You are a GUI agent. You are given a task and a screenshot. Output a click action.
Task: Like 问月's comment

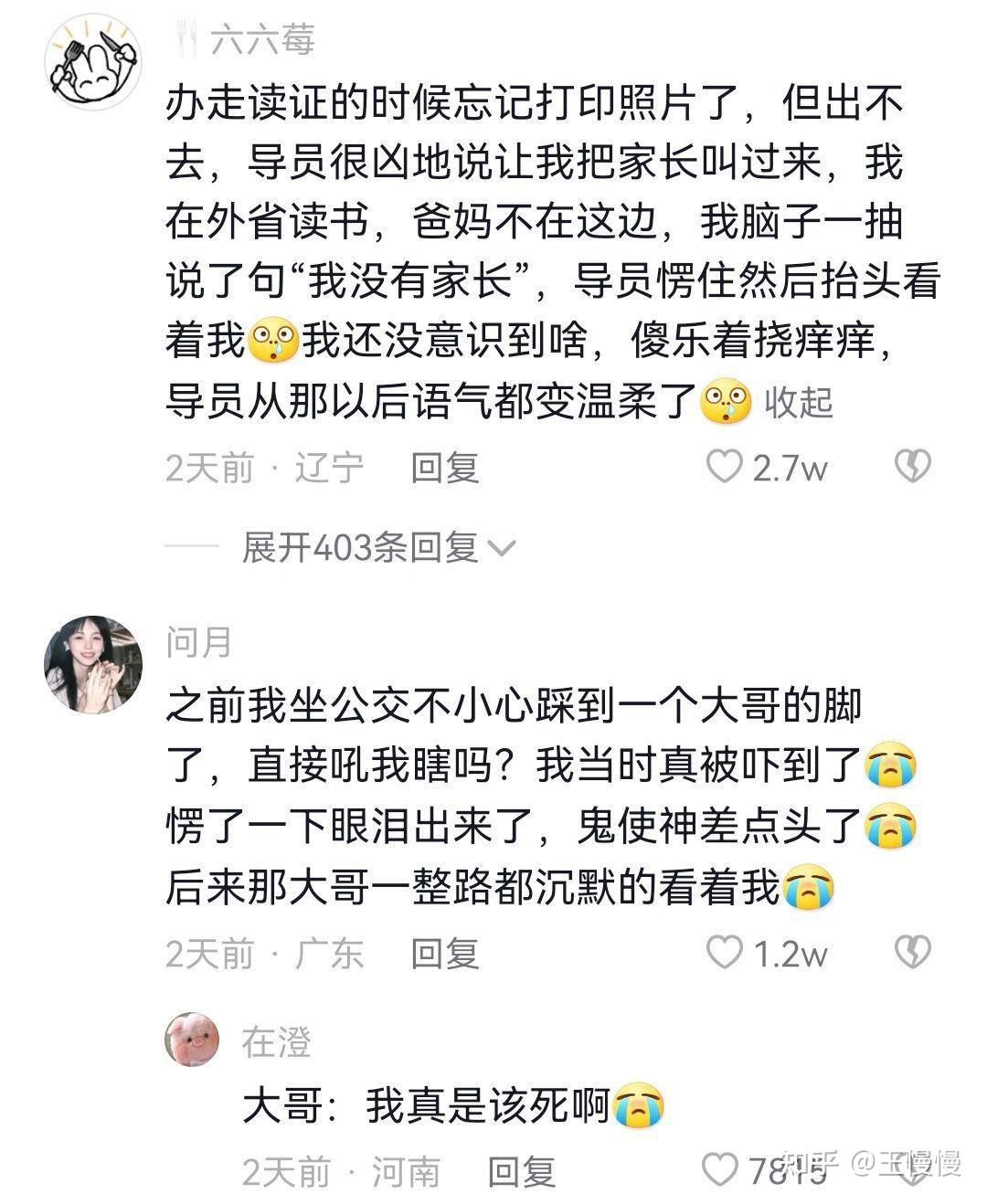coord(726,953)
